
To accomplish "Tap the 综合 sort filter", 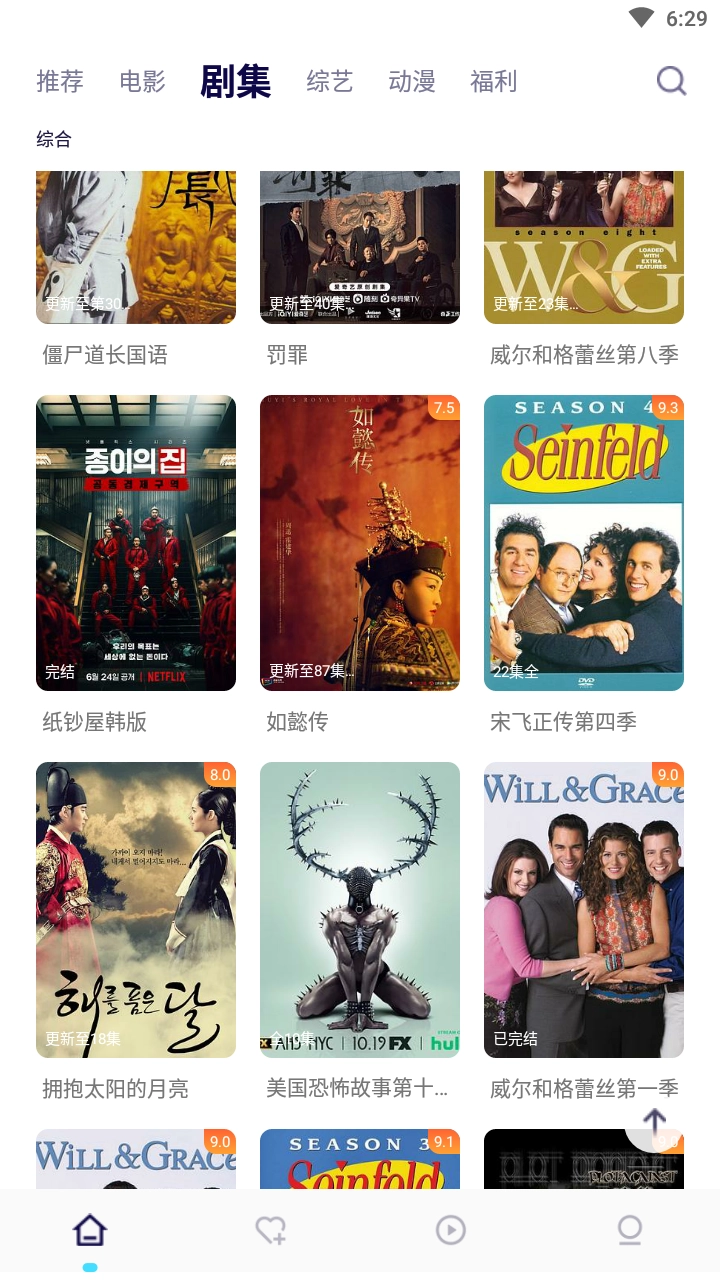I will click(54, 139).
